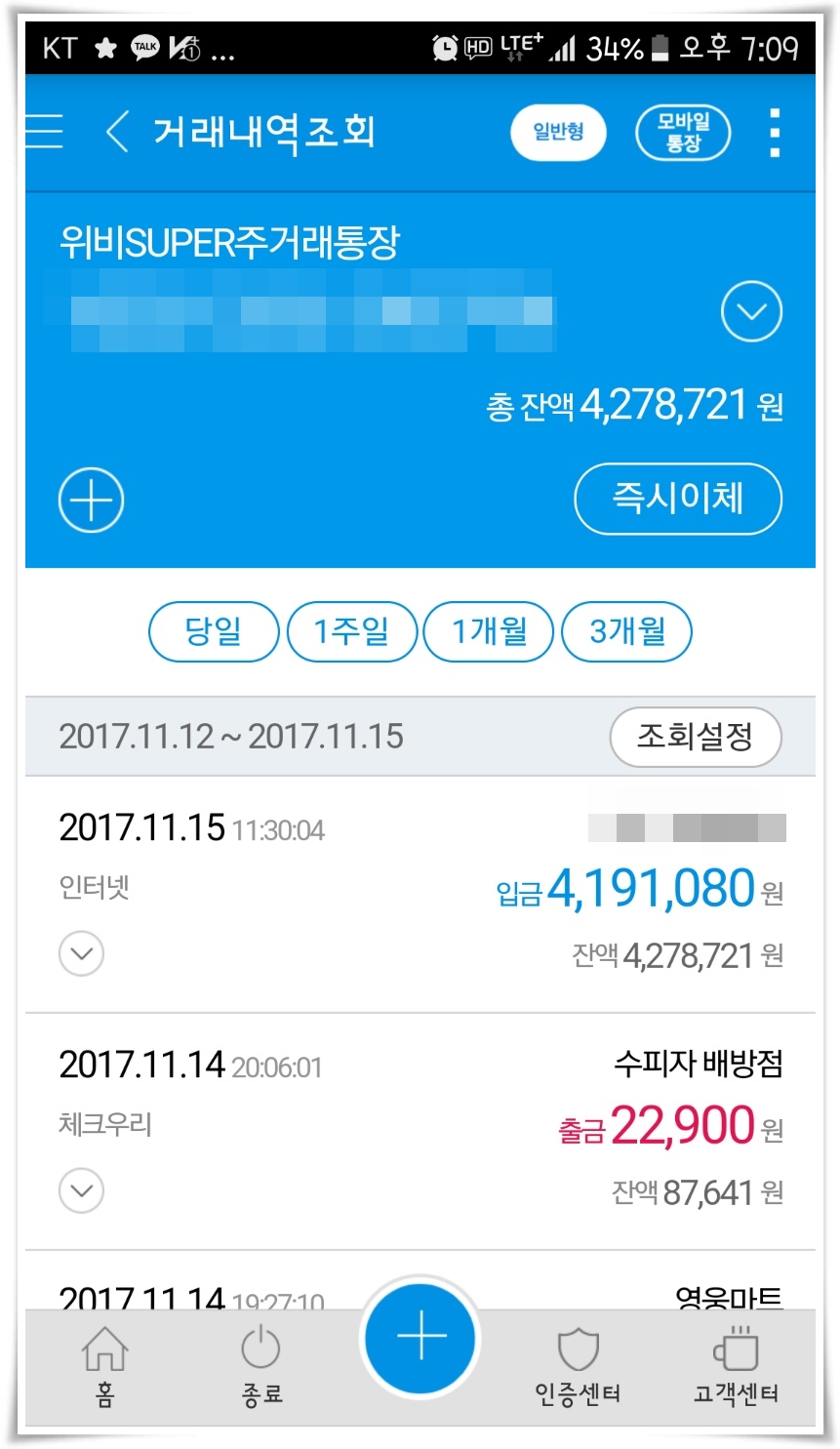The image size is (840, 1449).
Task: Open the hamburger drawer menu
Action: (x=45, y=131)
